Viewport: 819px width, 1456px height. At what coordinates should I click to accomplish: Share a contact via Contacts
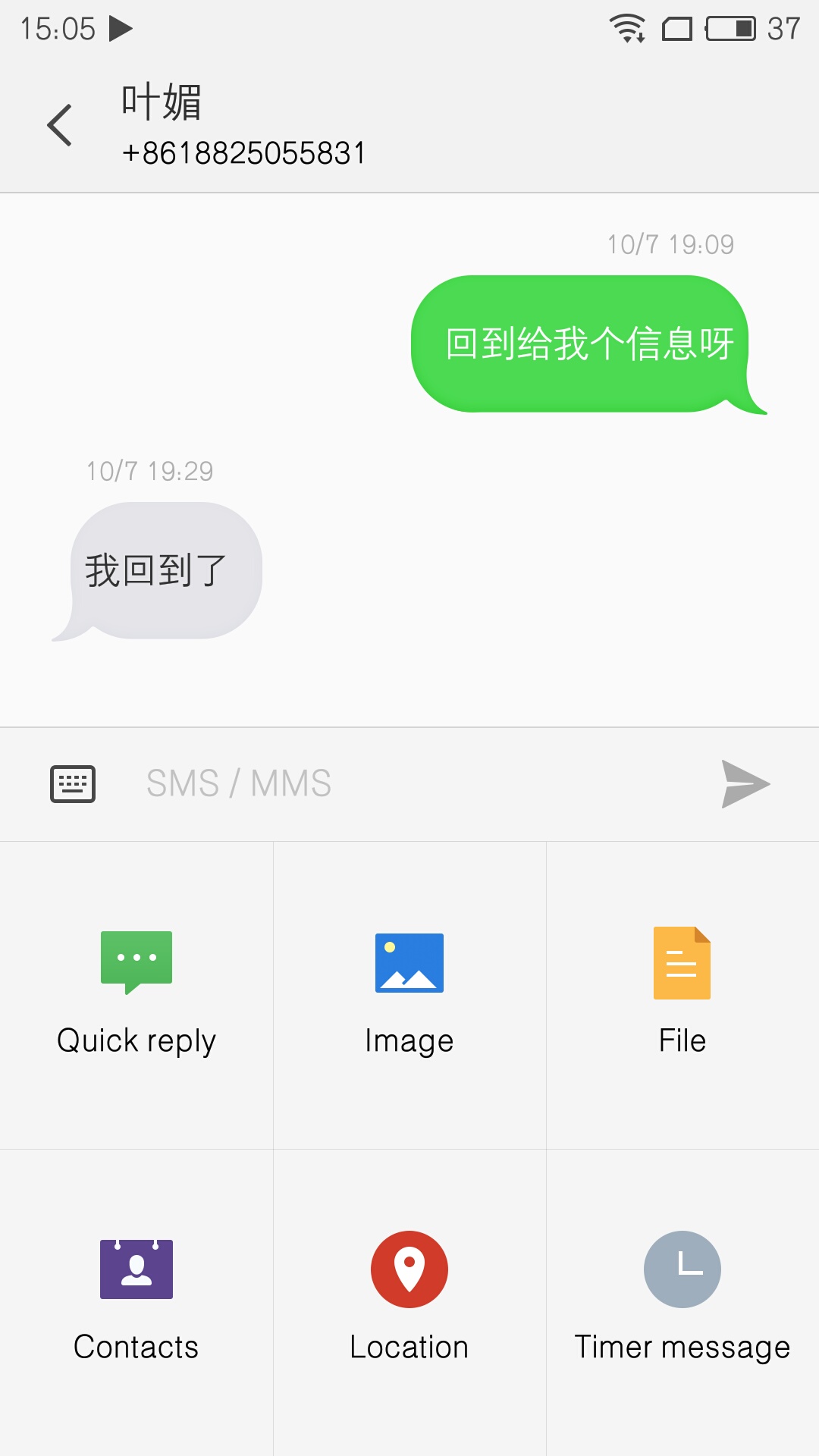coord(136,1302)
